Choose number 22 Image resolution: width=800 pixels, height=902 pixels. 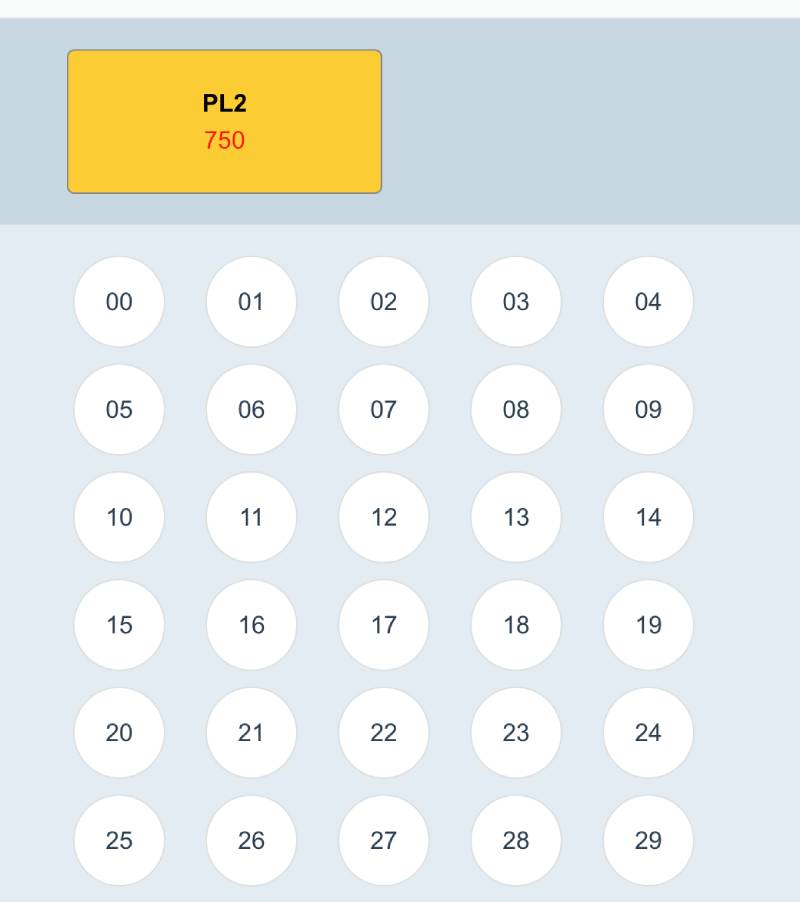384,733
